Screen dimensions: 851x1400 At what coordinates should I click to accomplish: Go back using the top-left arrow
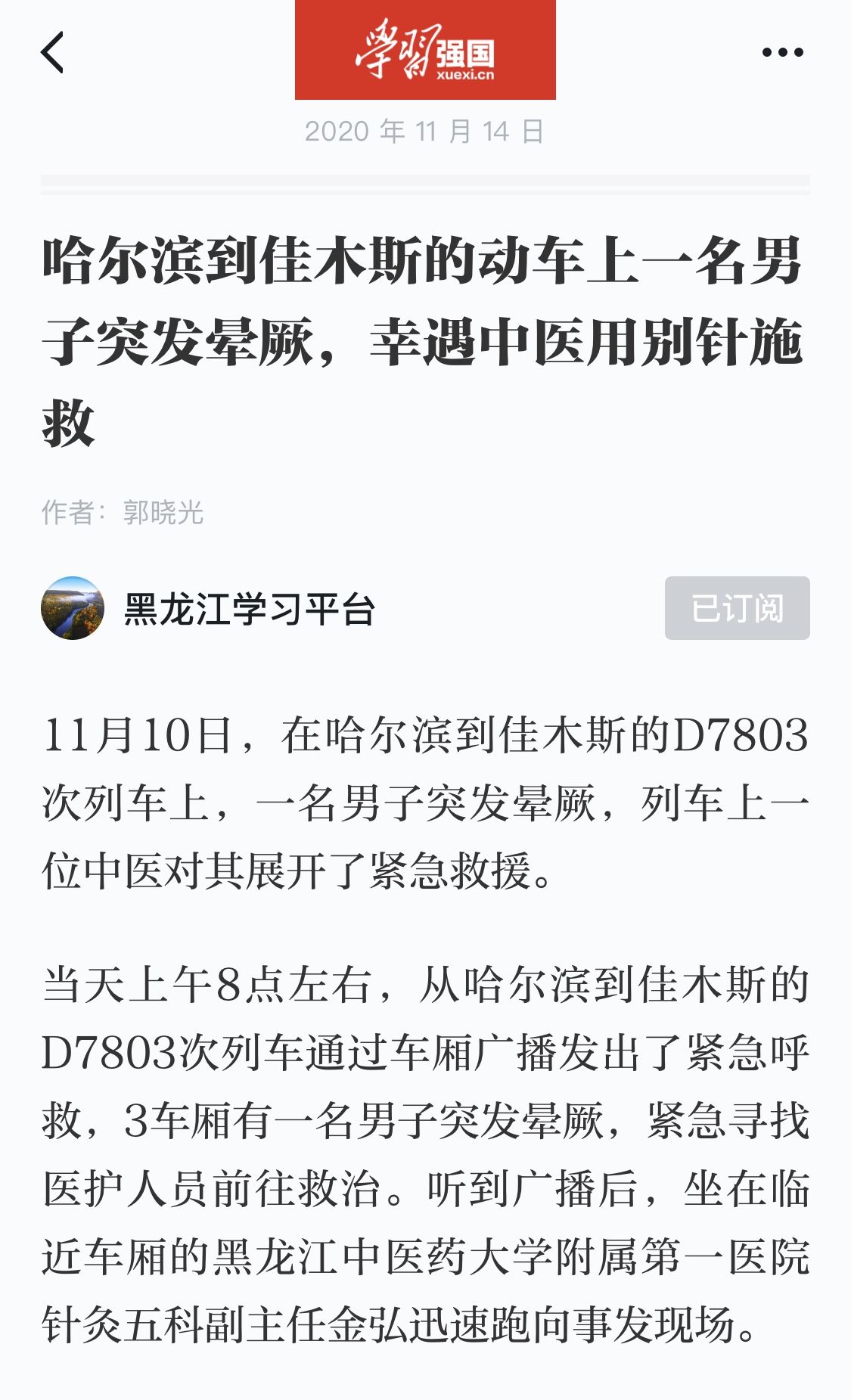[x=52, y=52]
